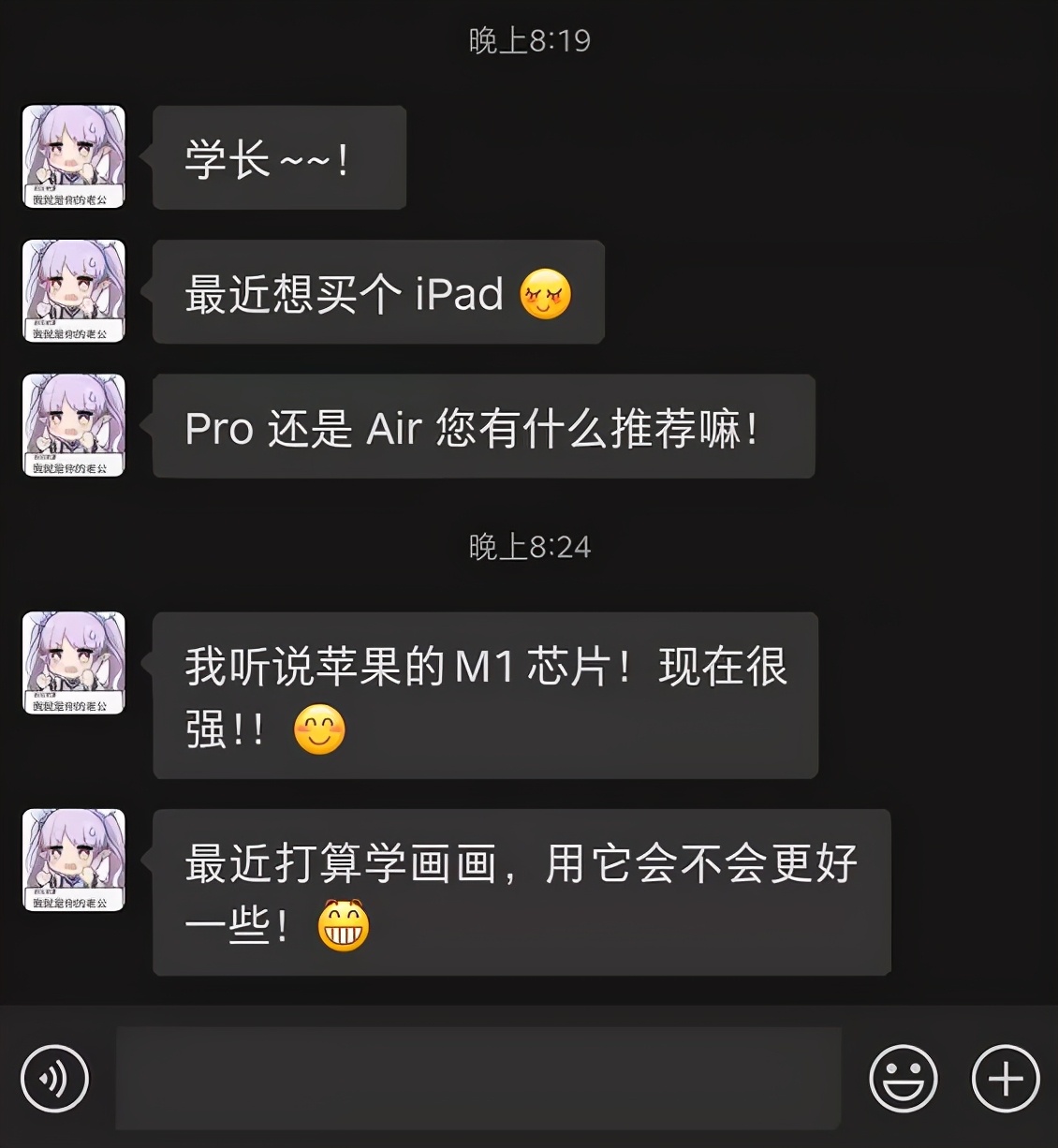Select the 晚上8:24 timestamp
This screenshot has width=1058, height=1148.
527,547
